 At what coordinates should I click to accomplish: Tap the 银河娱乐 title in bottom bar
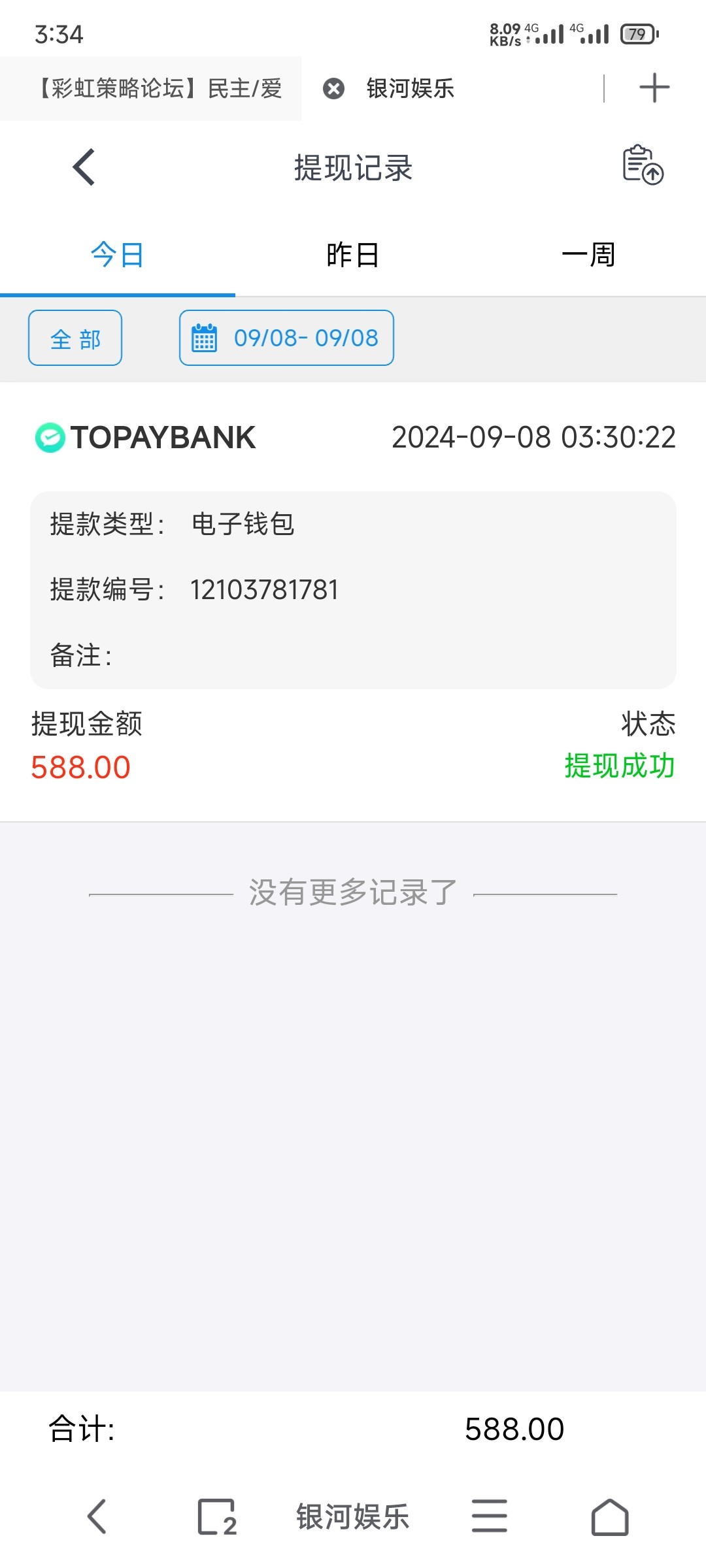[x=353, y=1516]
